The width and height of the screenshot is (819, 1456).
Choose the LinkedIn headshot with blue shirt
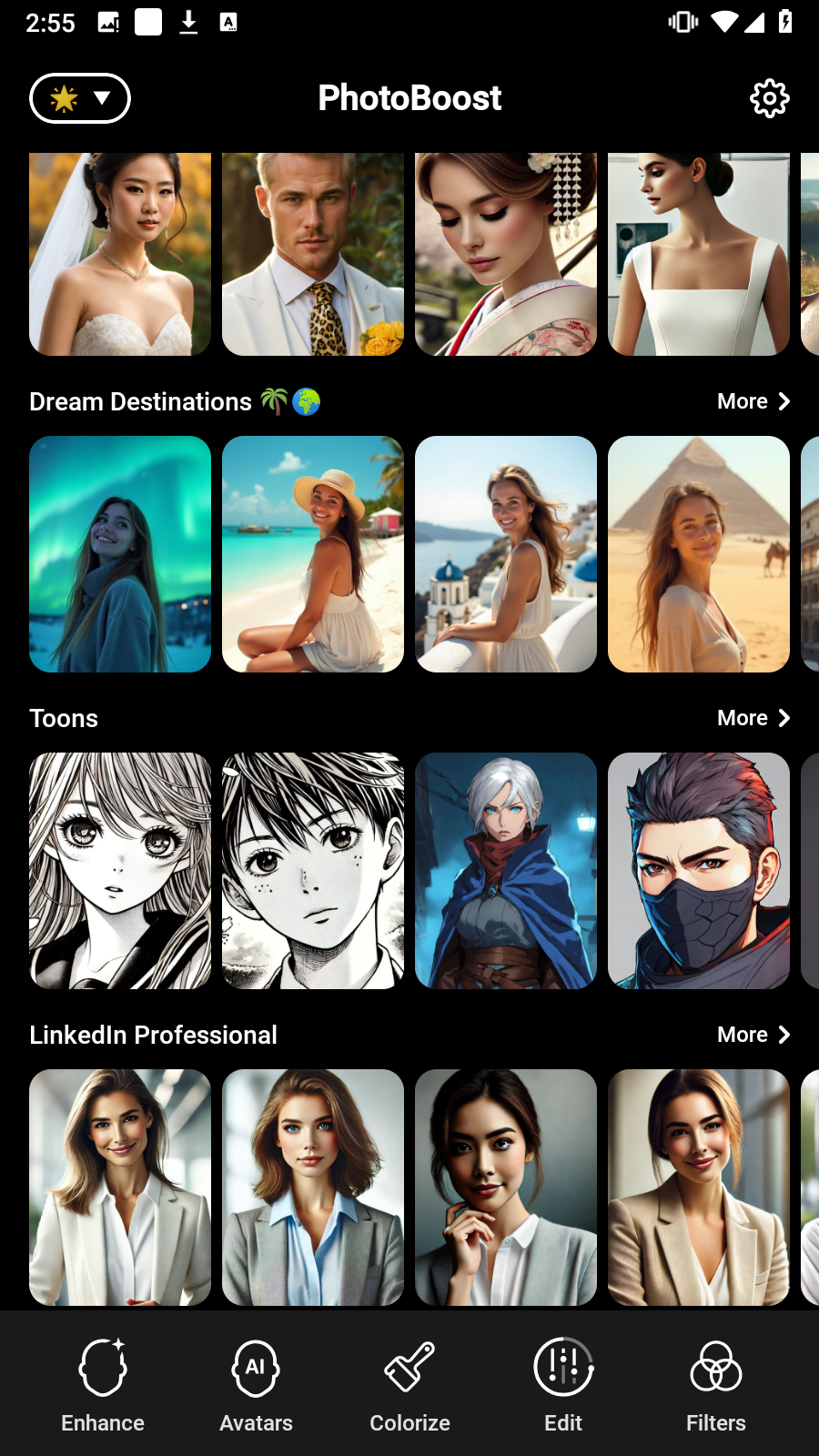pyautogui.click(x=313, y=1188)
